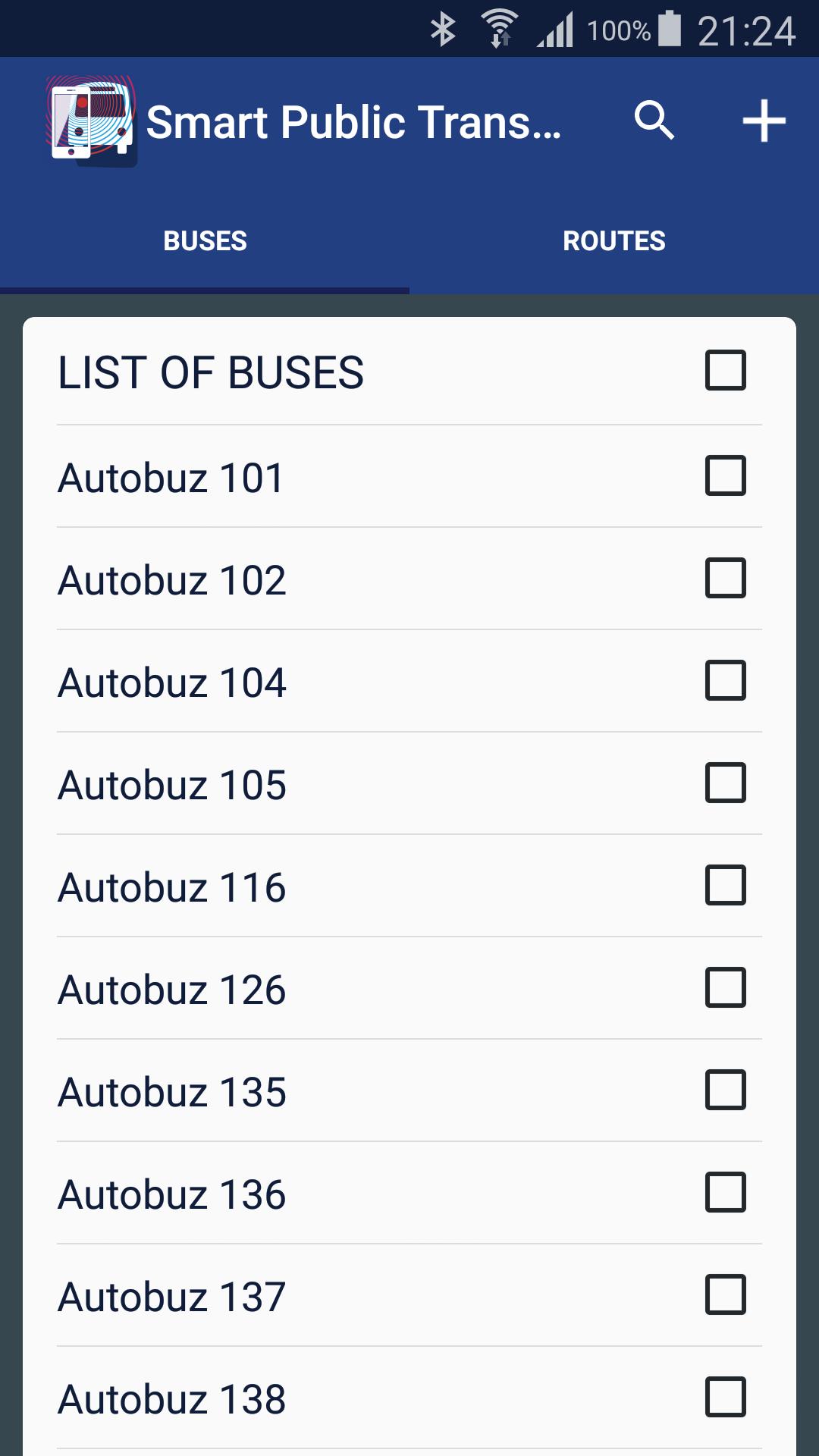Select the BUSES tab
The width and height of the screenshot is (819, 1456).
pos(205,241)
